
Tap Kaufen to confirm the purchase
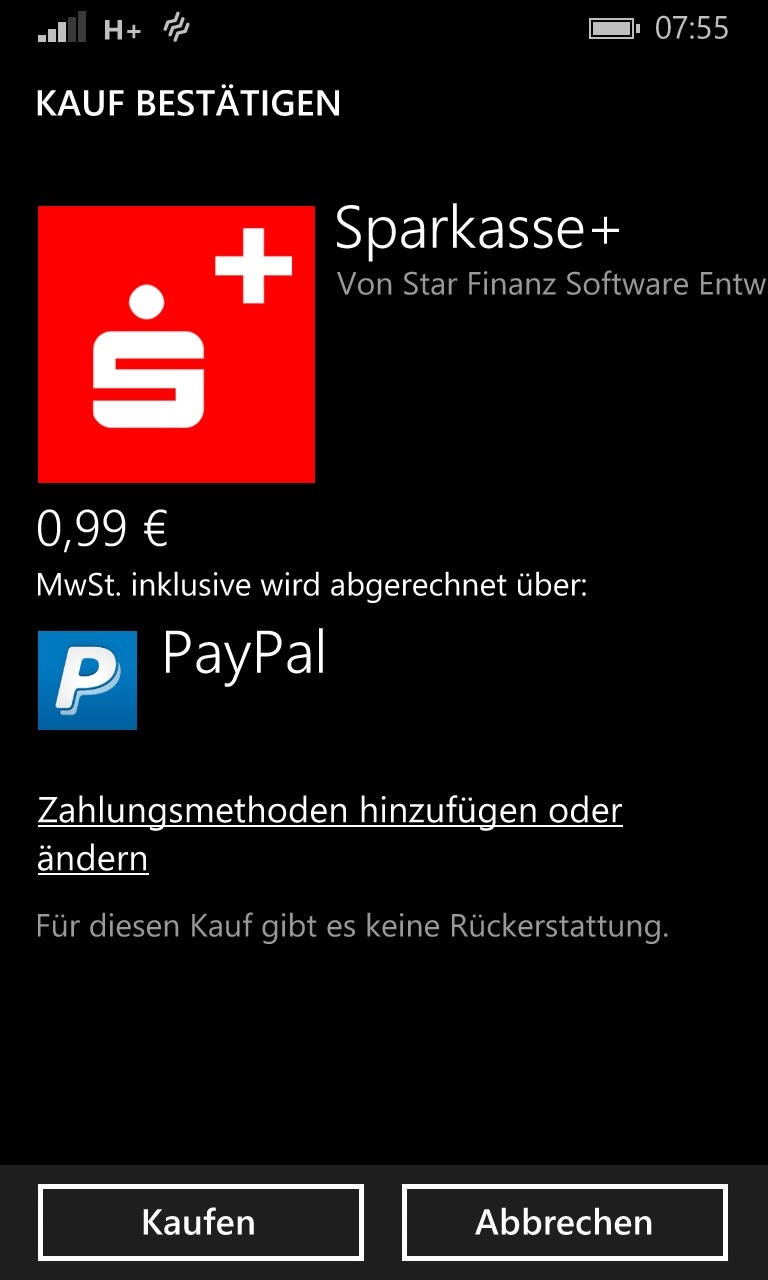click(200, 1221)
